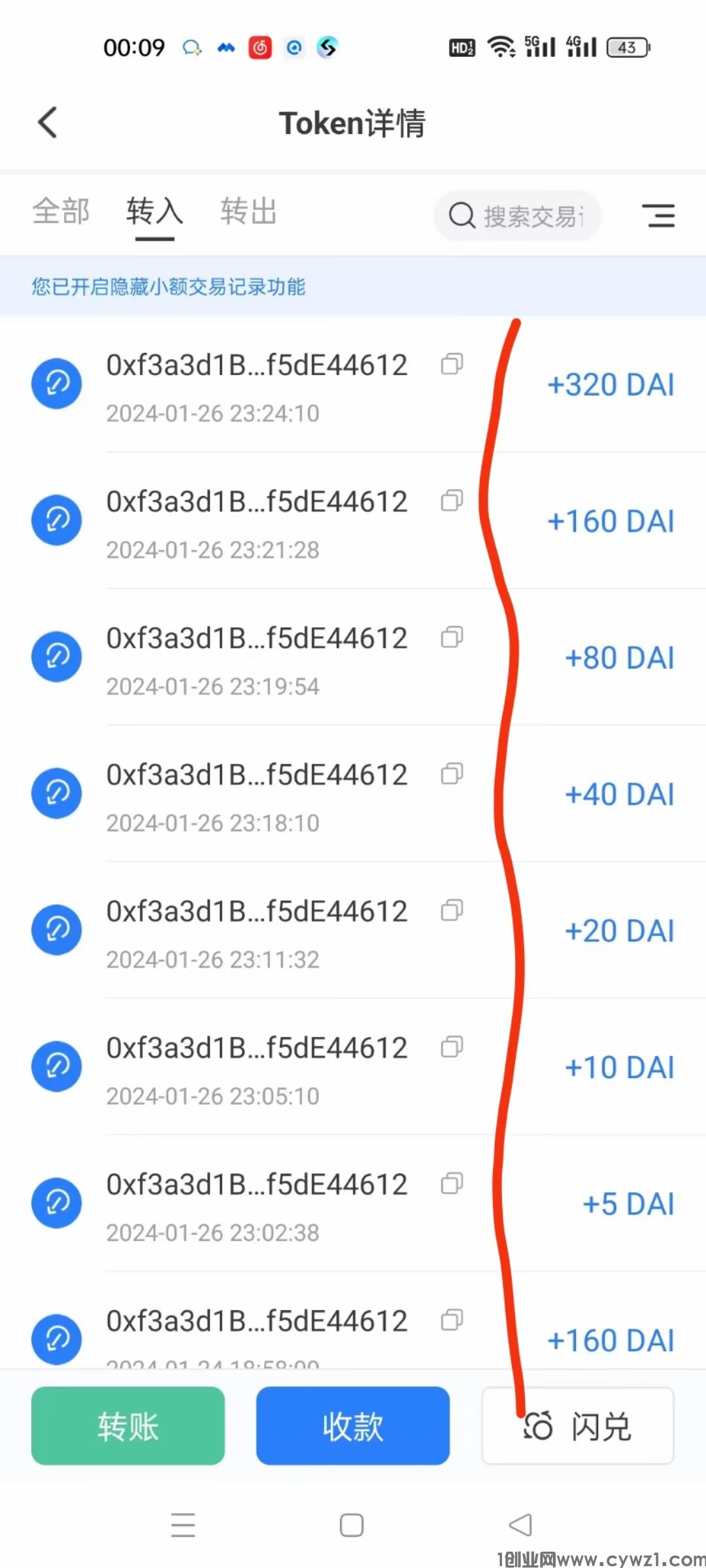Image resolution: width=706 pixels, height=1568 pixels.
Task: Select the 转入 tab
Action: 154,212
